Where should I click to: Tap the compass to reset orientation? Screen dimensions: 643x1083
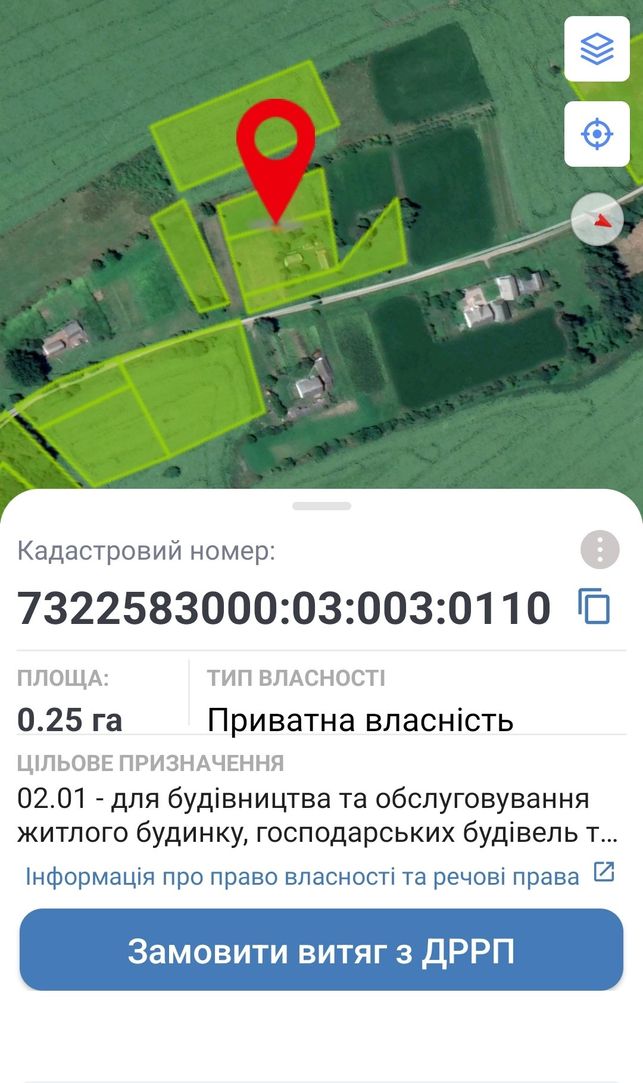pyautogui.click(x=597, y=219)
